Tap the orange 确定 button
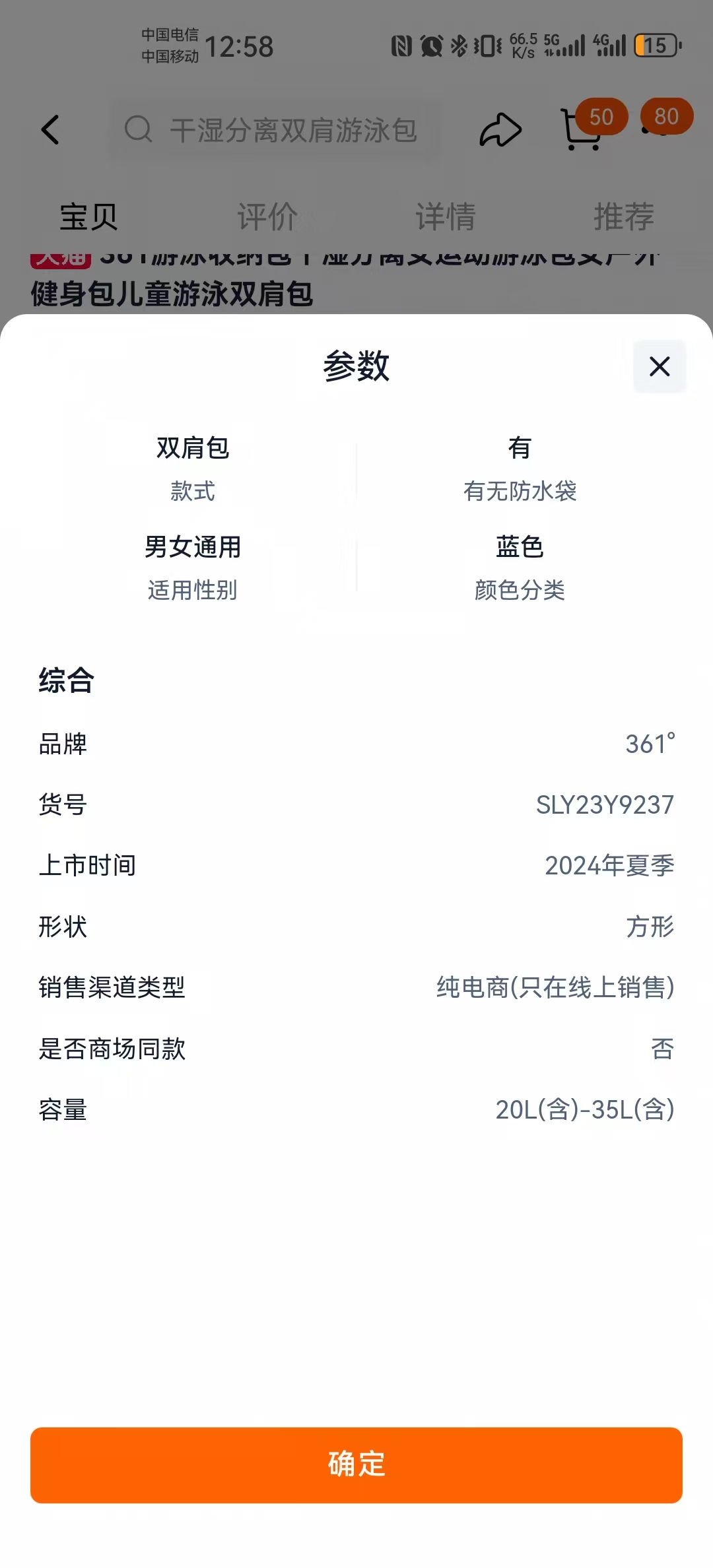The height and width of the screenshot is (1568, 713). tap(356, 1465)
